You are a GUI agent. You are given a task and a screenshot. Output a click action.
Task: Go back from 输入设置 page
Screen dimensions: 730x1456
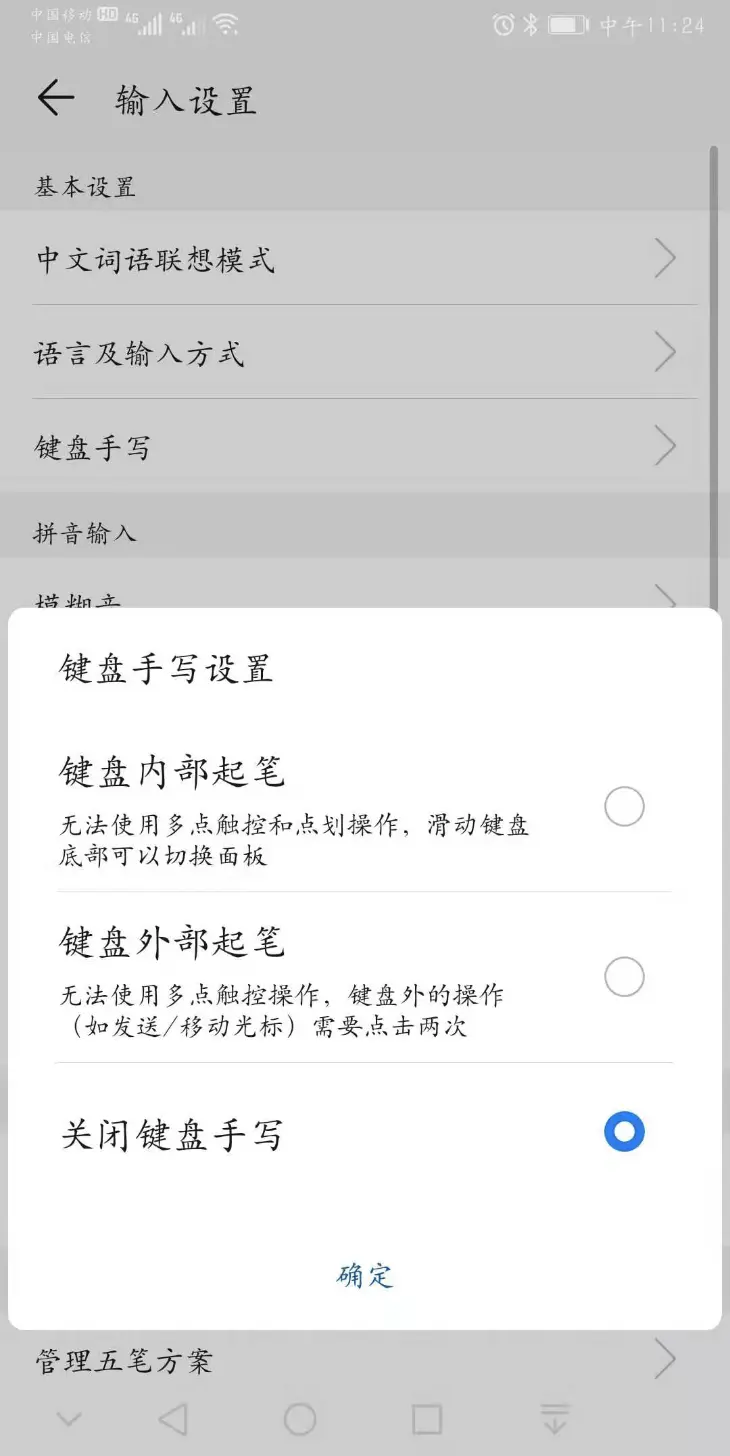[56, 98]
